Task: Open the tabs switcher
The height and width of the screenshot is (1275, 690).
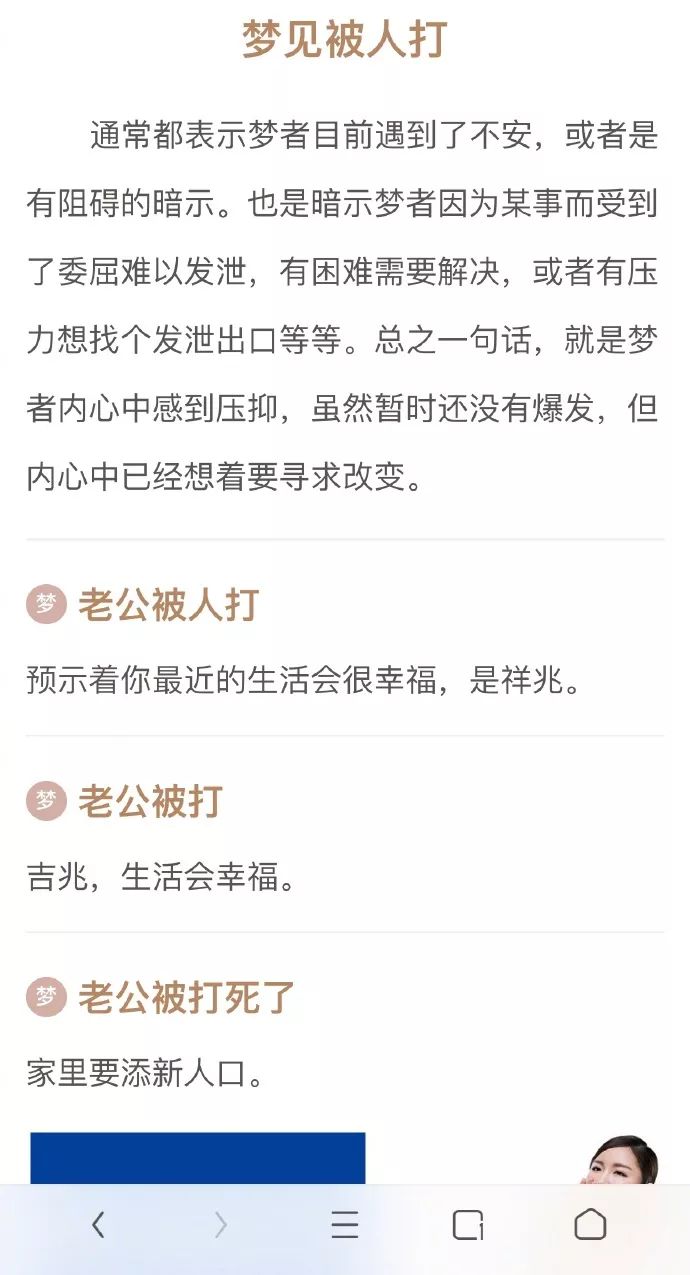Action: [x=468, y=1224]
